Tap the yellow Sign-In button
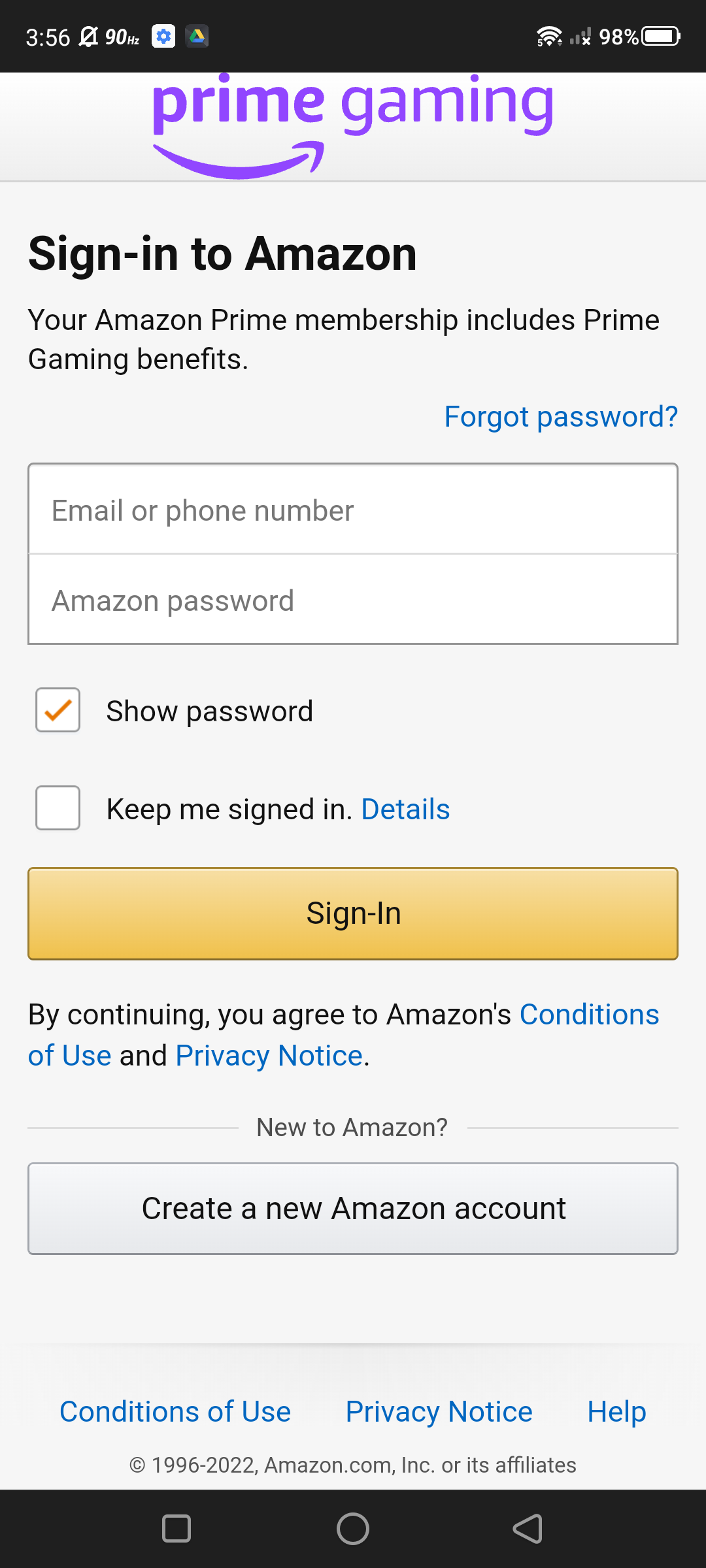Image resolution: width=706 pixels, height=1568 pixels. click(353, 913)
